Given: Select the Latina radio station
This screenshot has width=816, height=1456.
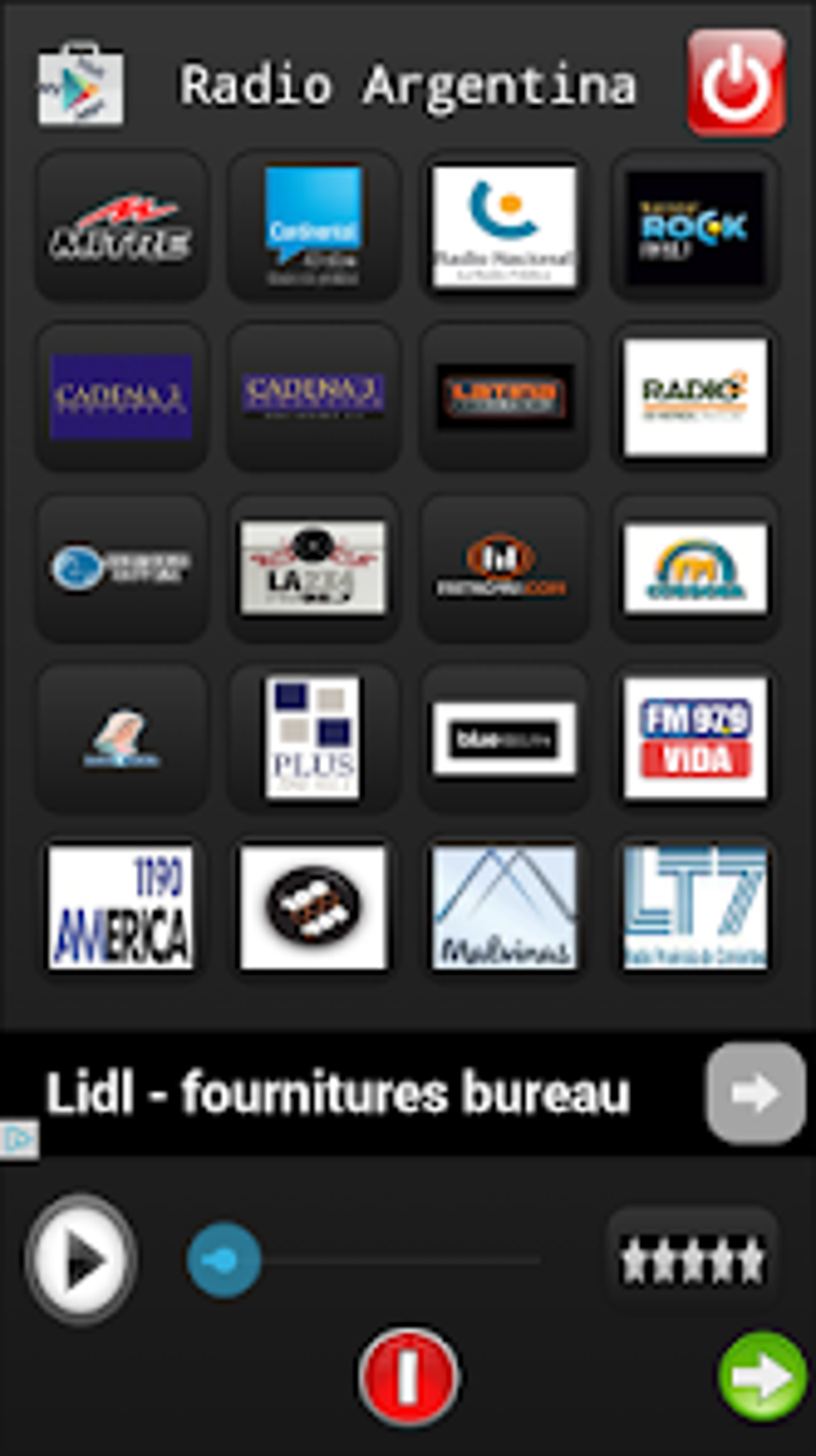Looking at the screenshot, I should (504, 396).
